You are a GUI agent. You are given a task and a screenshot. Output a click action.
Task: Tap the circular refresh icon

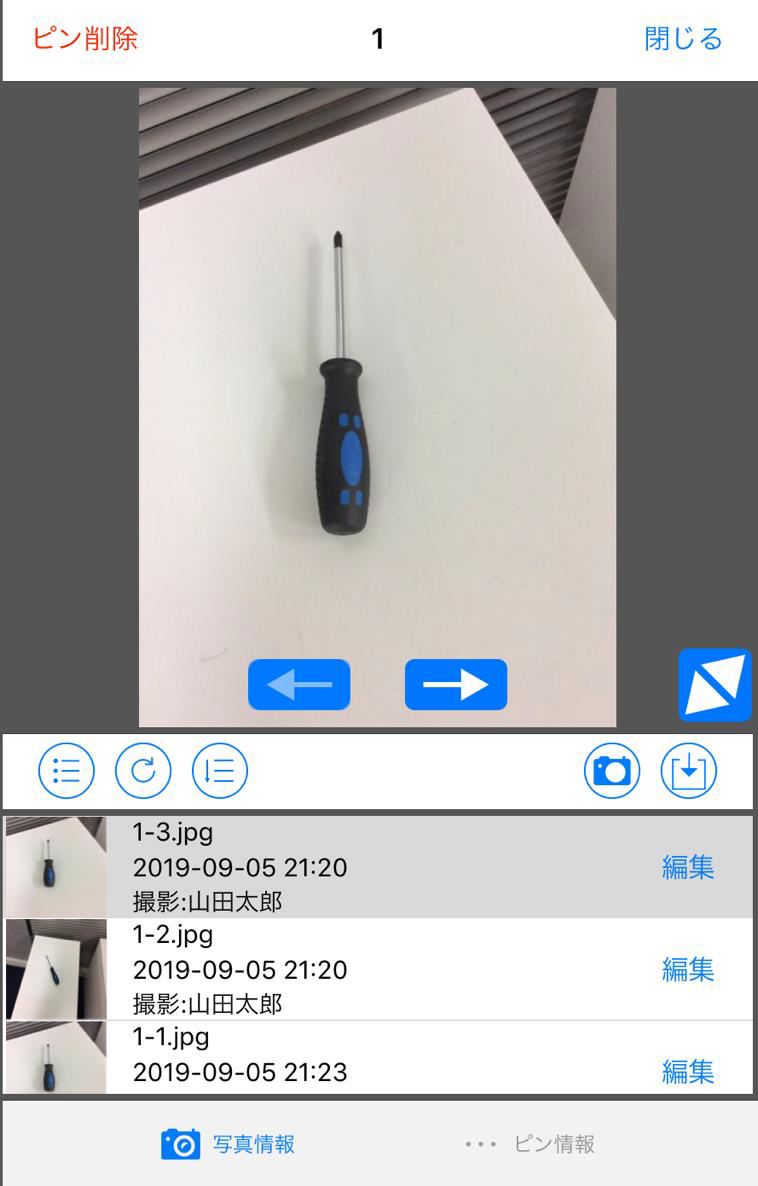pyautogui.click(x=143, y=771)
